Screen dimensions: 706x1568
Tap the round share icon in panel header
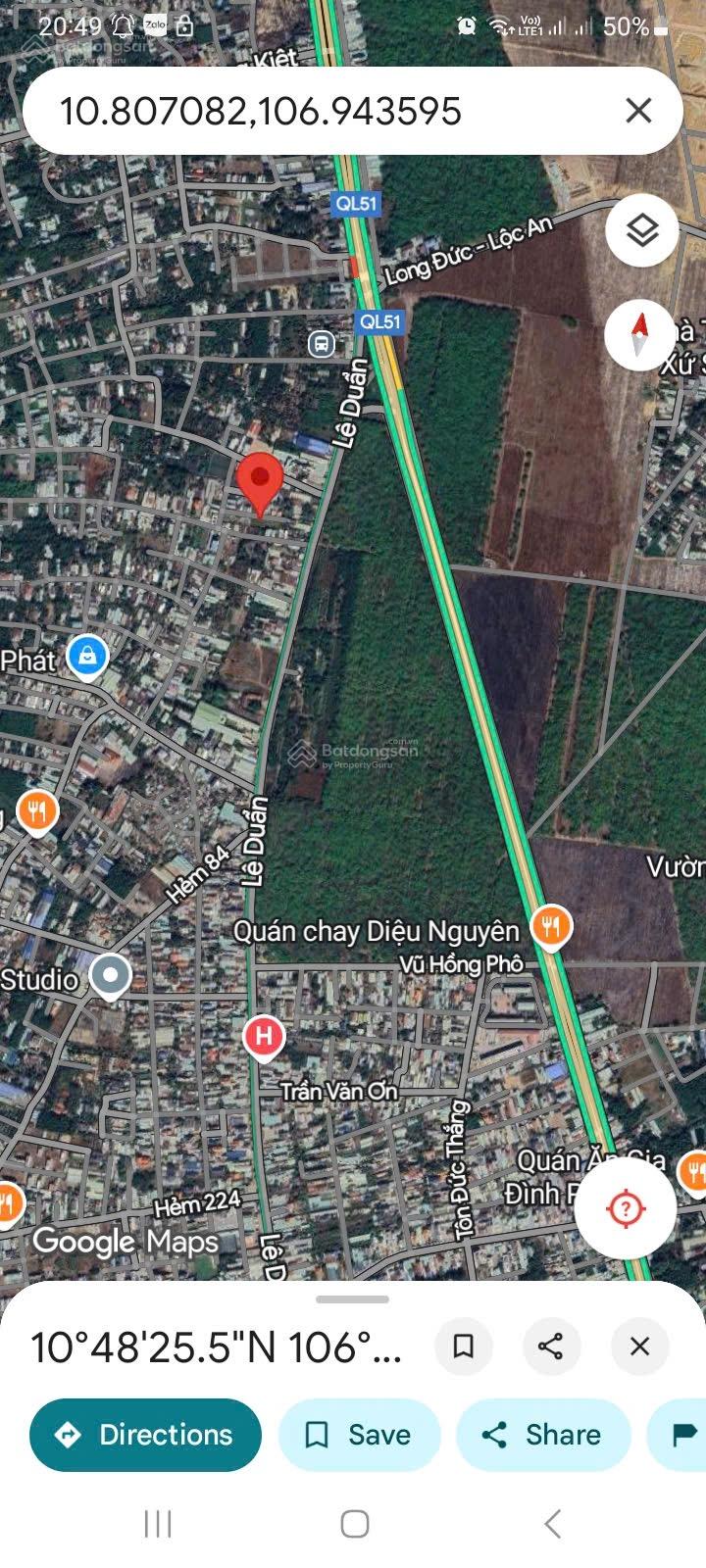[x=551, y=1347]
